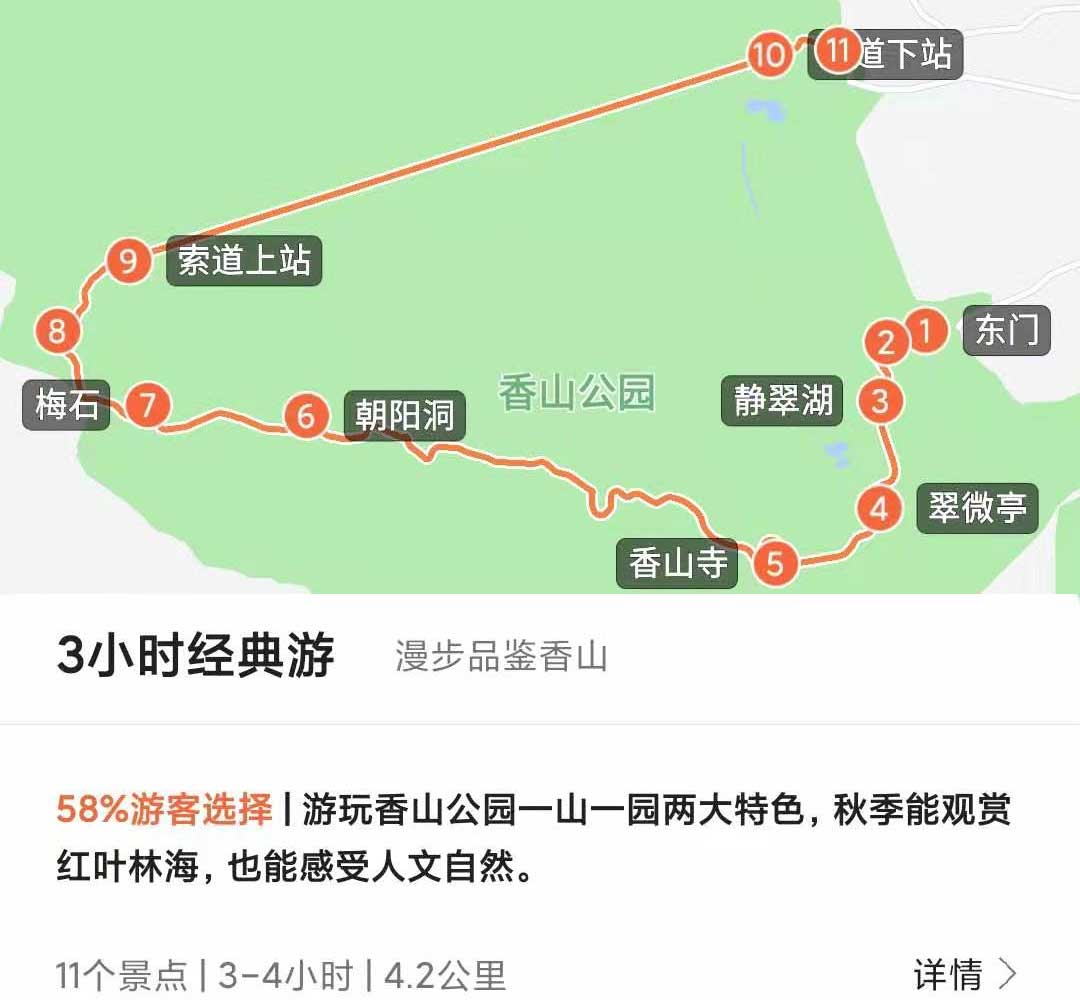The image size is (1080, 1000).
Task: Select waypoint 1 东门 on the map
Action: pyautogui.click(x=927, y=330)
